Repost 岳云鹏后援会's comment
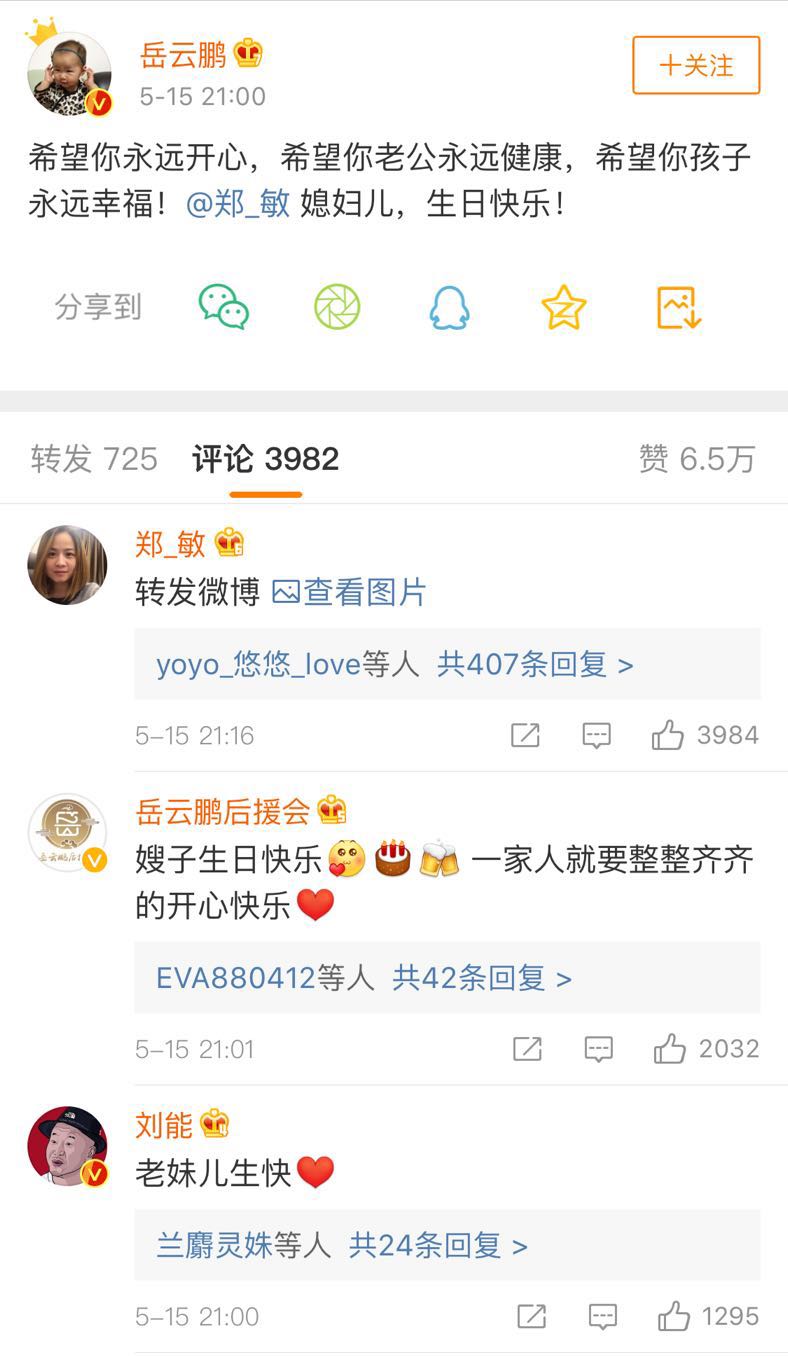Image resolution: width=788 pixels, height=1356 pixels. coord(527,1049)
